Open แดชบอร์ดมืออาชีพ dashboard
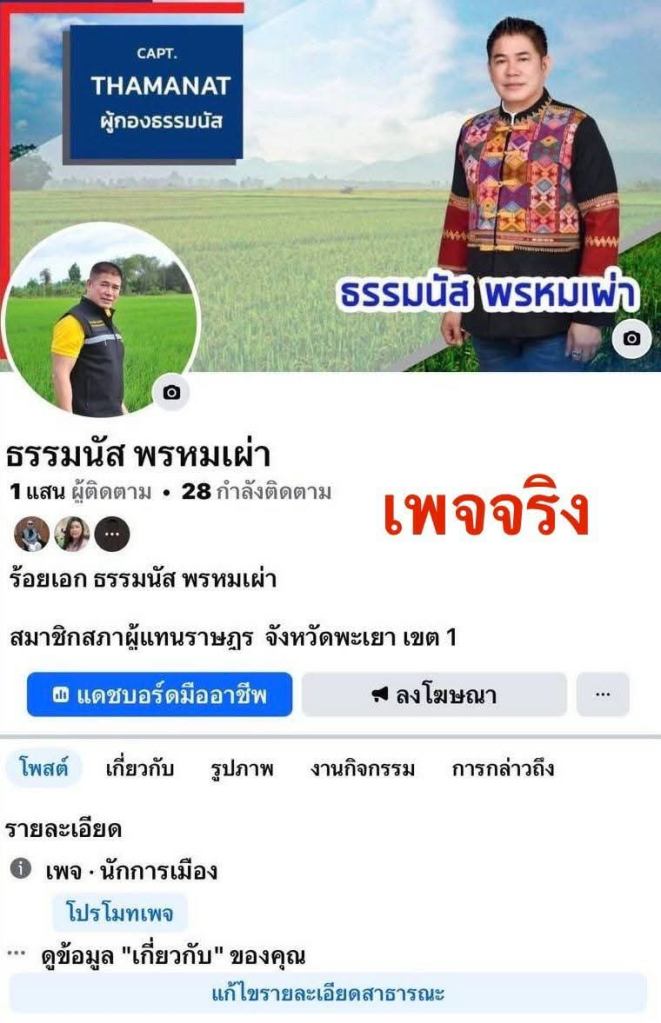Screen dimensions: 661x1023 pyautogui.click(x=160, y=695)
